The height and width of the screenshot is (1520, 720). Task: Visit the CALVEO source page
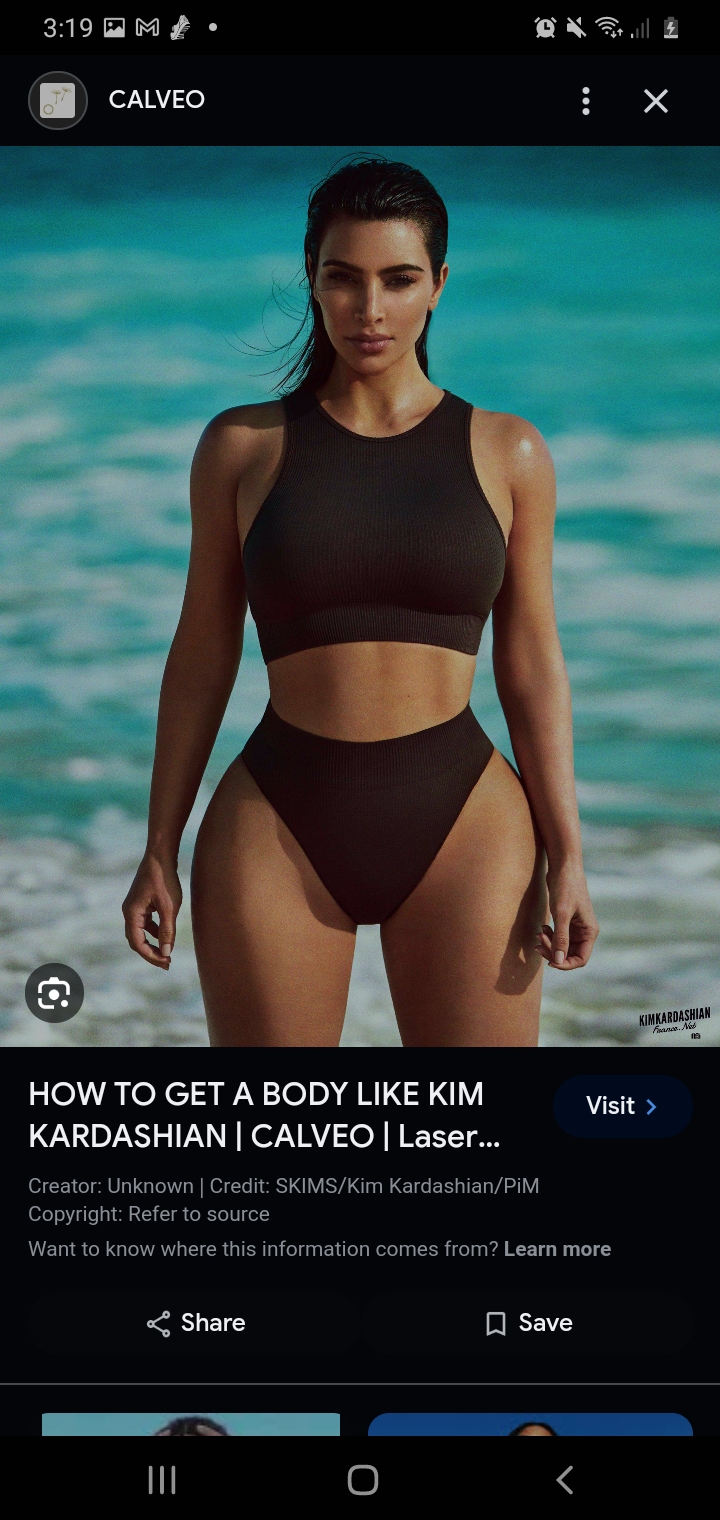(622, 1106)
